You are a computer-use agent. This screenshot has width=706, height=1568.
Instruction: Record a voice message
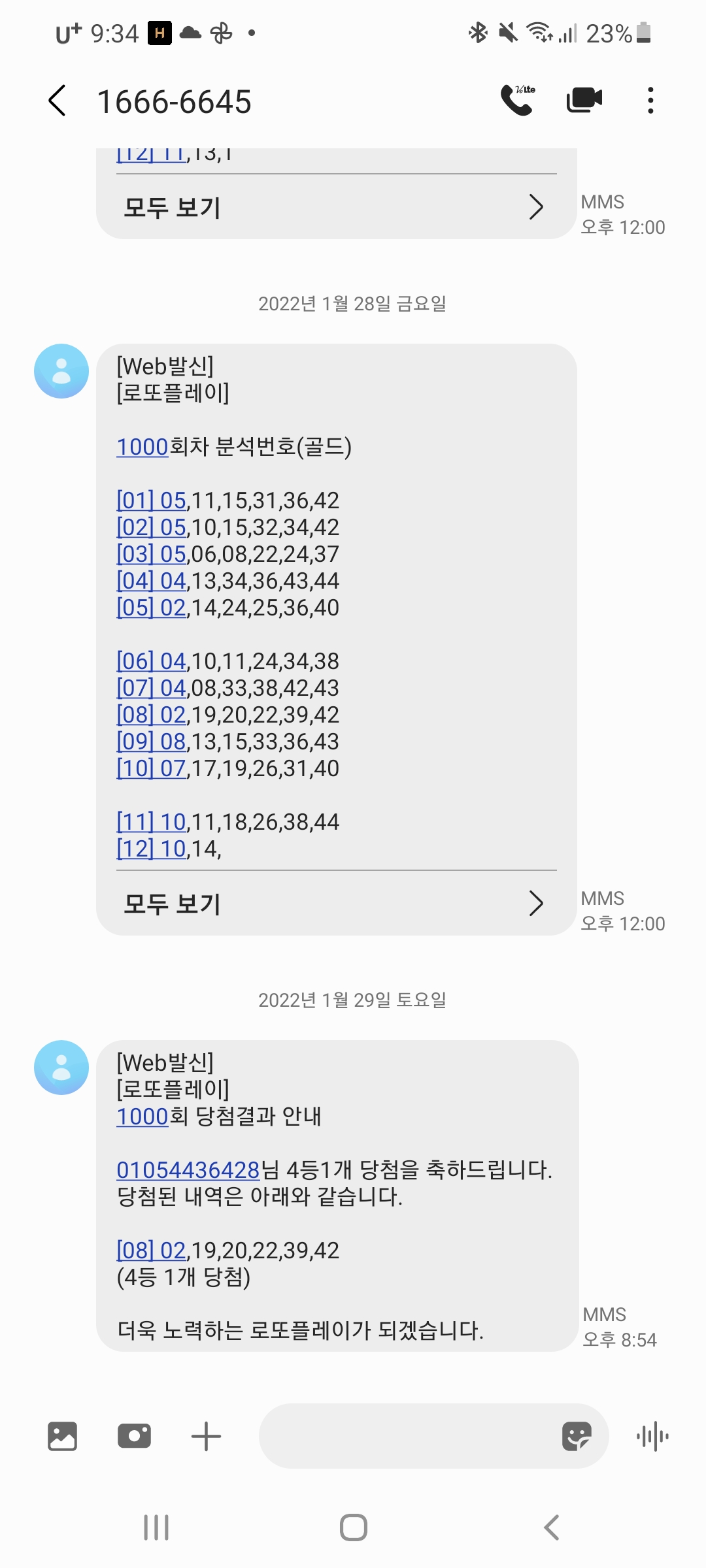point(652,1436)
